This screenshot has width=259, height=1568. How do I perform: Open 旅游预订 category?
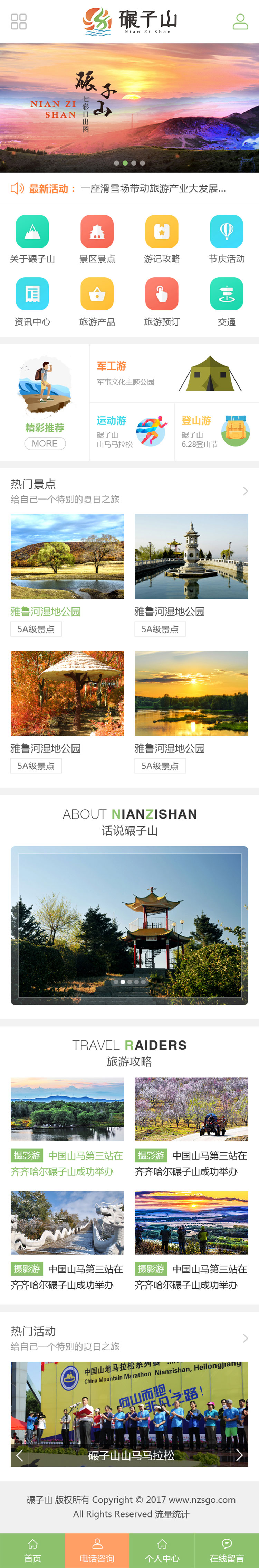pos(162,302)
